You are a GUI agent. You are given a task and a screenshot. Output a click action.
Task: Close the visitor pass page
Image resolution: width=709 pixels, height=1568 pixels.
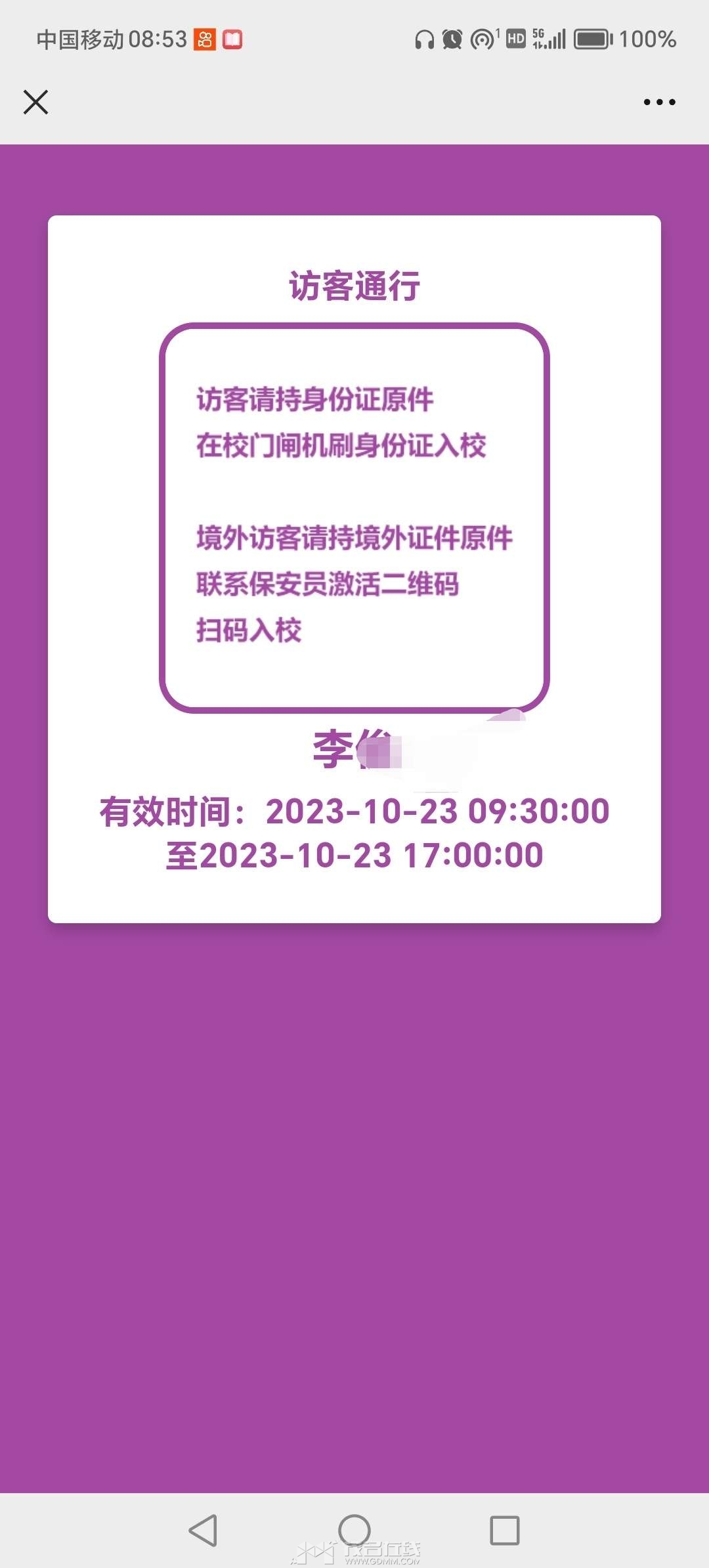(35, 102)
